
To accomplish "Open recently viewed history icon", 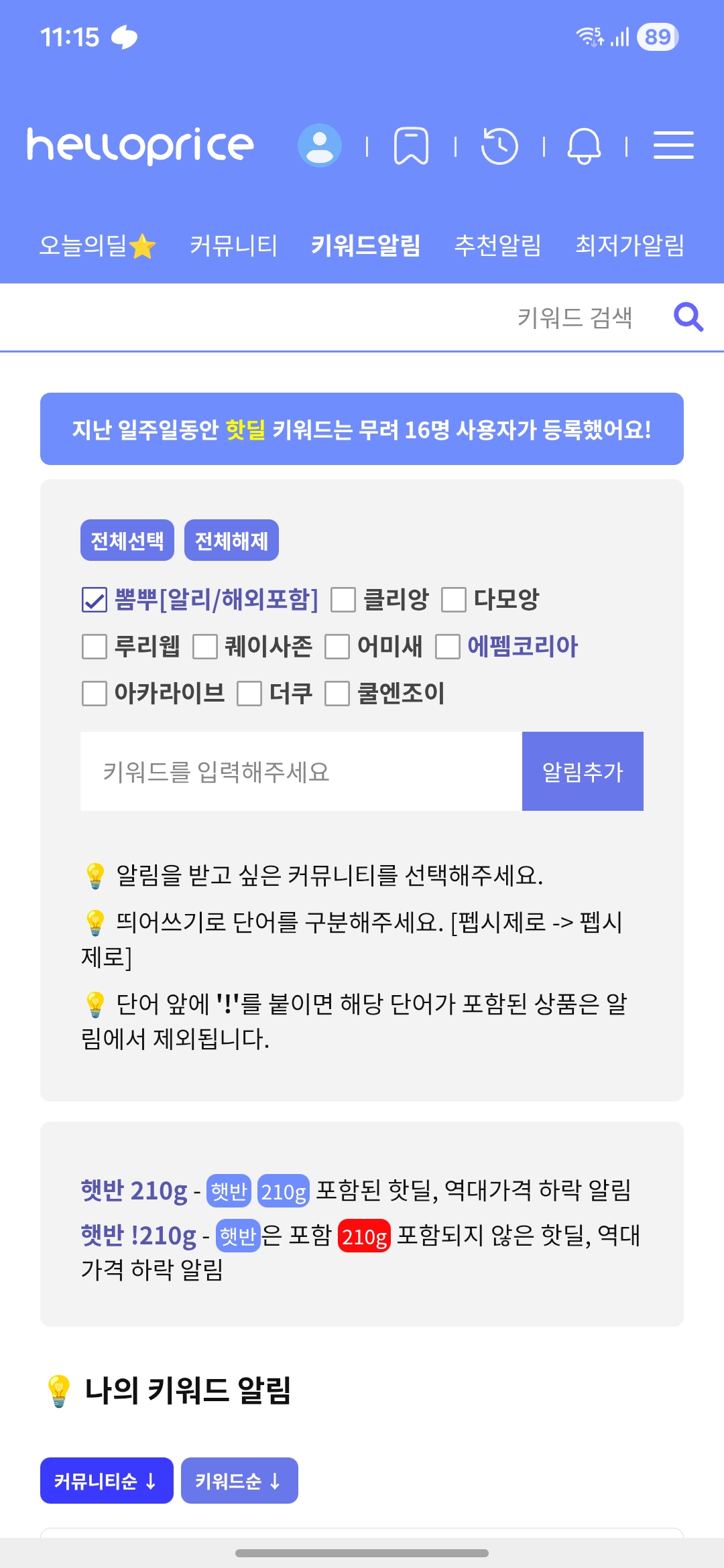I will [x=499, y=145].
